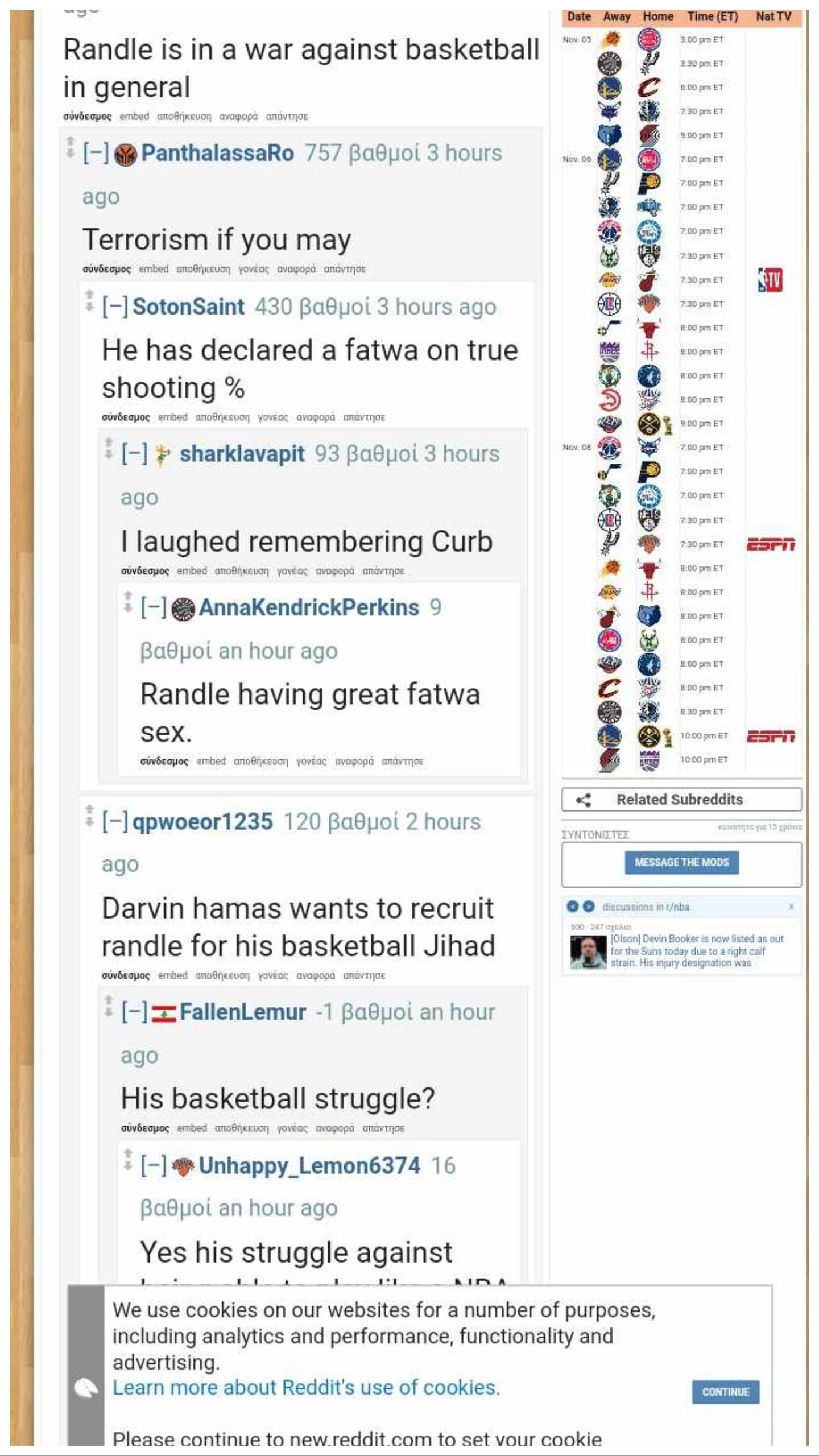Collapse qpwoeor1235's comment thread
Image resolution: width=819 pixels, height=1456 pixels.
pyautogui.click(x=114, y=822)
